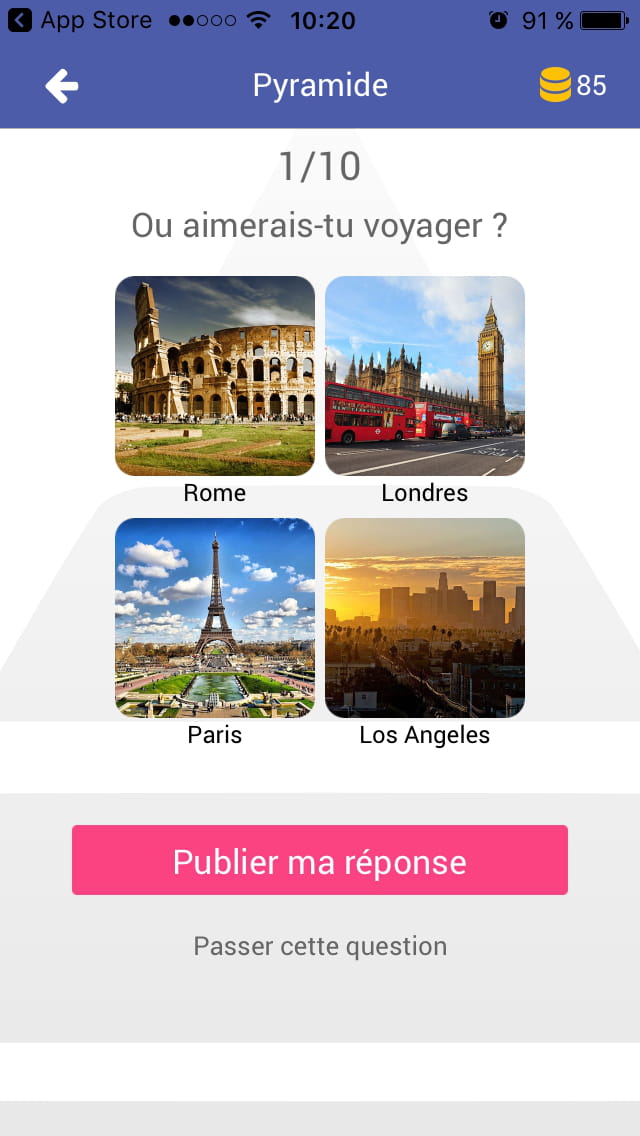Pick the Paris picture answer
The height and width of the screenshot is (1136, 640).
(215, 618)
